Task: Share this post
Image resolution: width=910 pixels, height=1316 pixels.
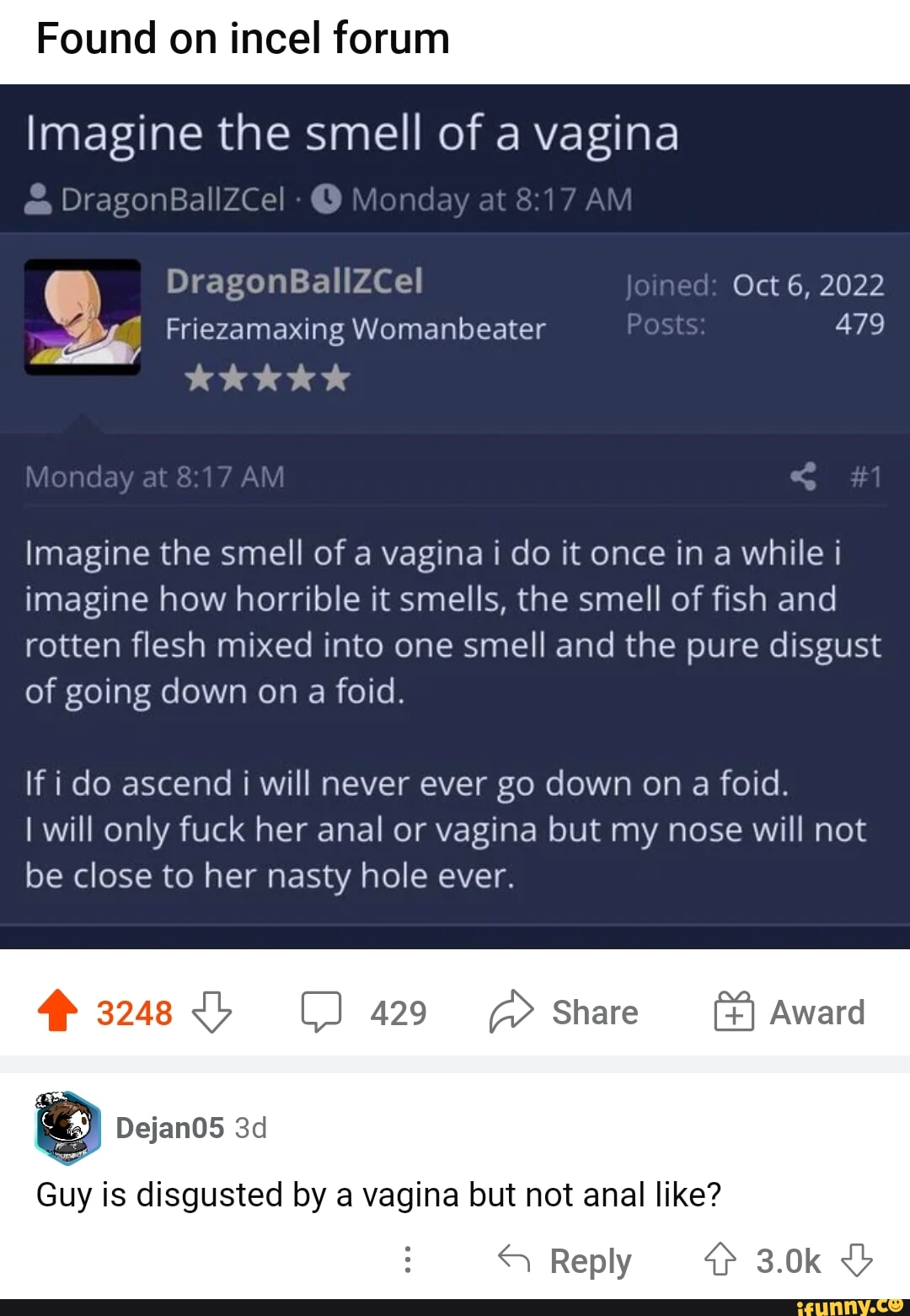Action: (564, 1012)
